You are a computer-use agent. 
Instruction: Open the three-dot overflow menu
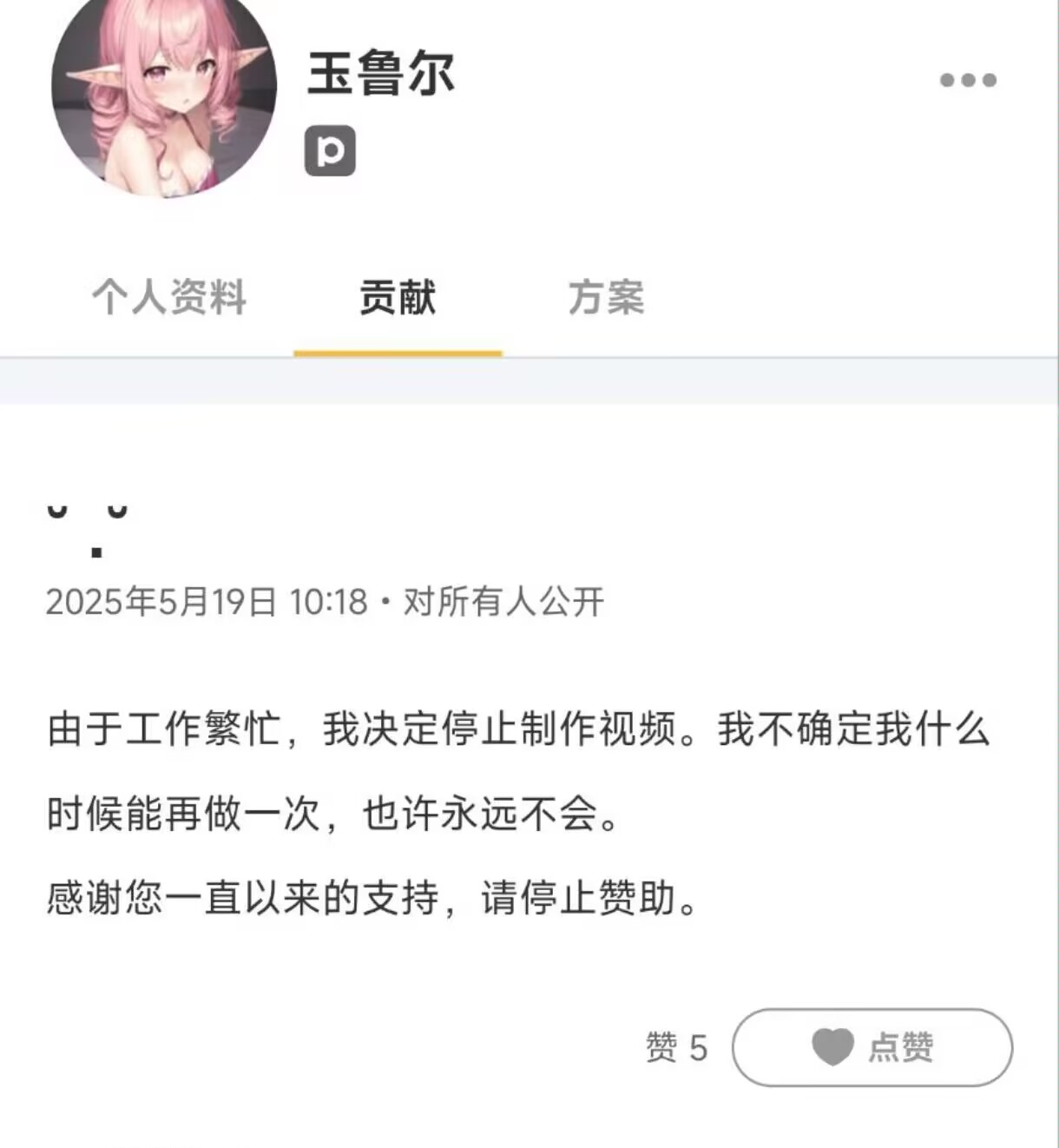click(x=968, y=81)
